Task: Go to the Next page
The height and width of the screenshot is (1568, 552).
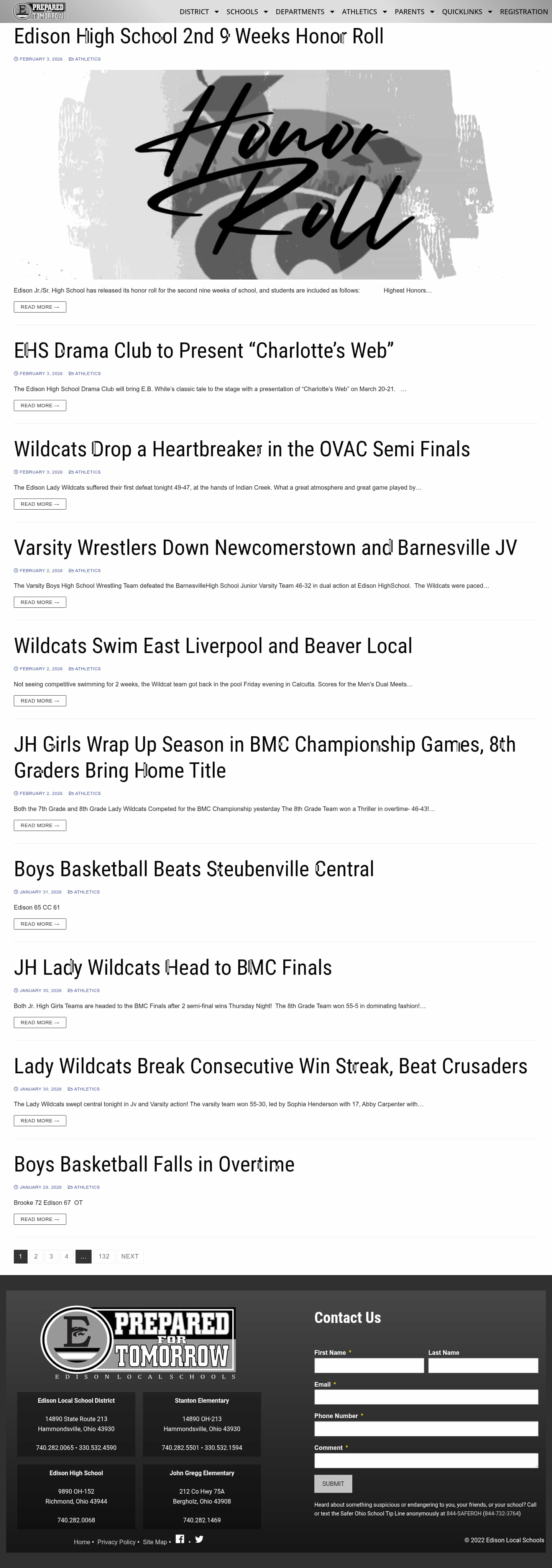Action: 130,1256
